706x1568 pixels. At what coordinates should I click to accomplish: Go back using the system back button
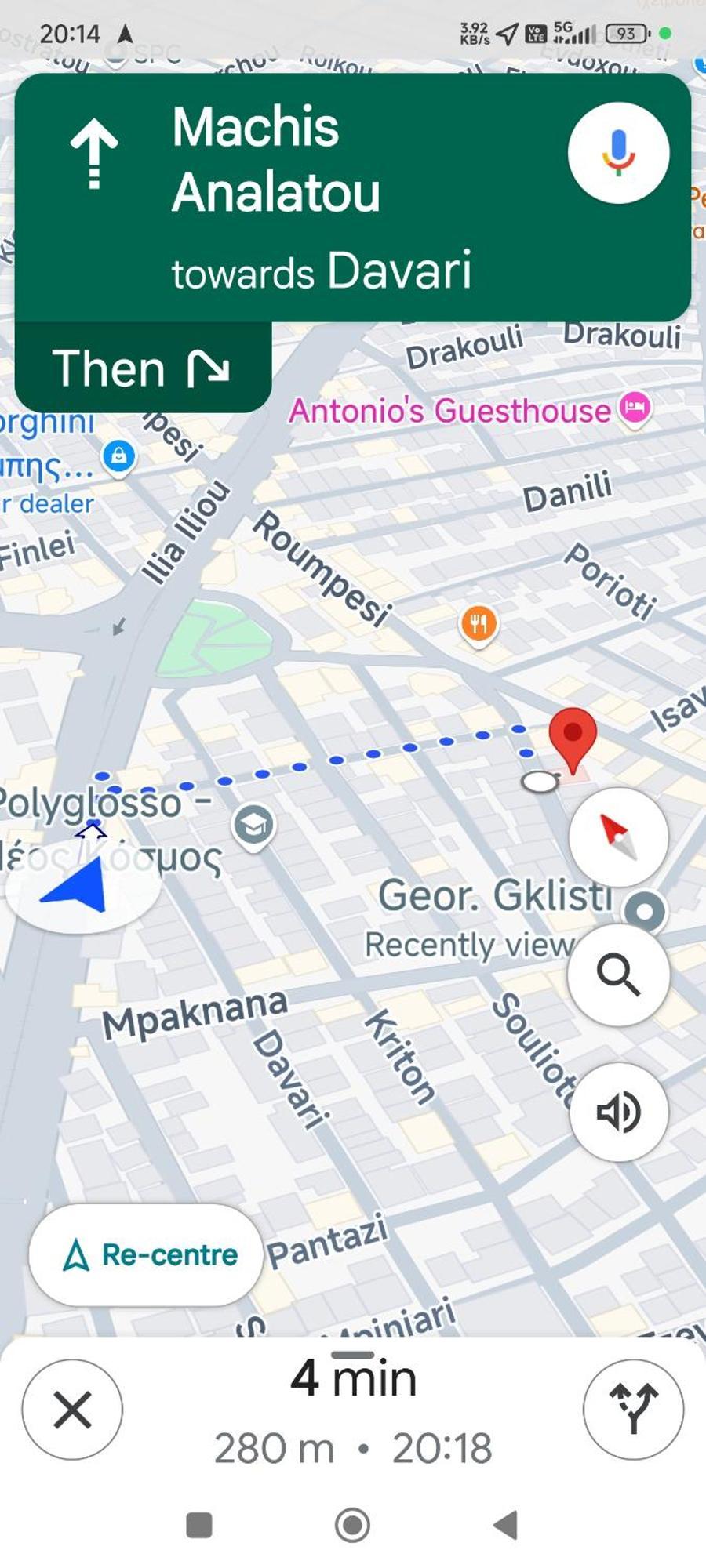506,1525
